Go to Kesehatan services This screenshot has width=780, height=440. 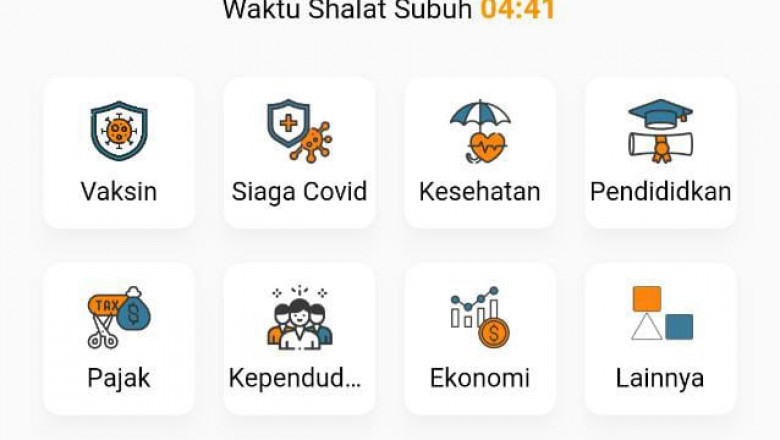click(x=480, y=152)
